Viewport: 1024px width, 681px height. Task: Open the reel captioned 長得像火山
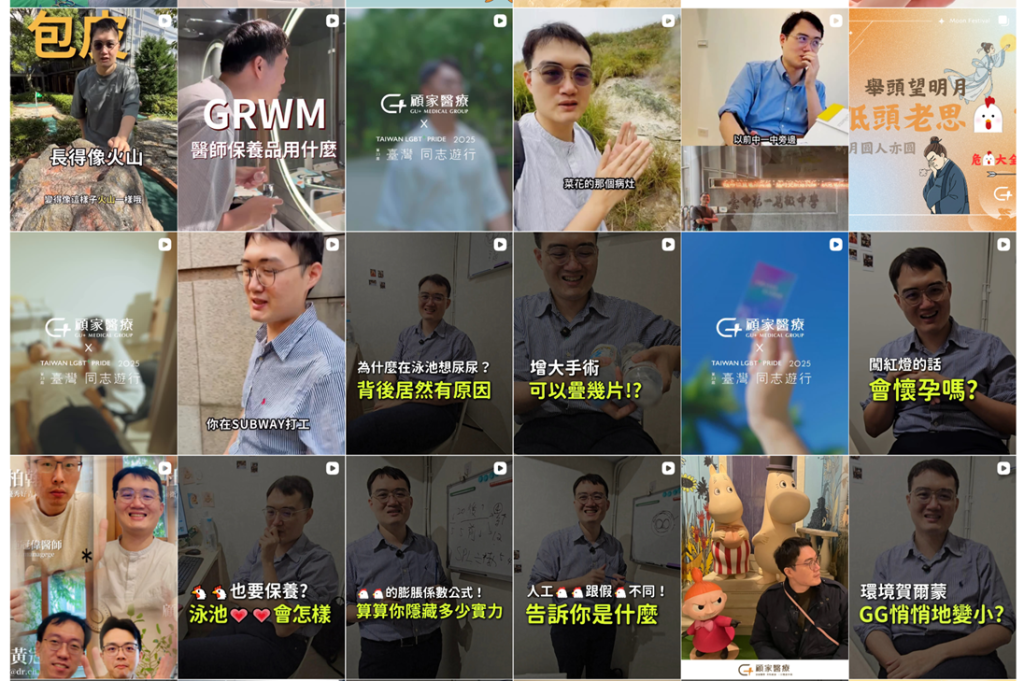tap(93, 120)
